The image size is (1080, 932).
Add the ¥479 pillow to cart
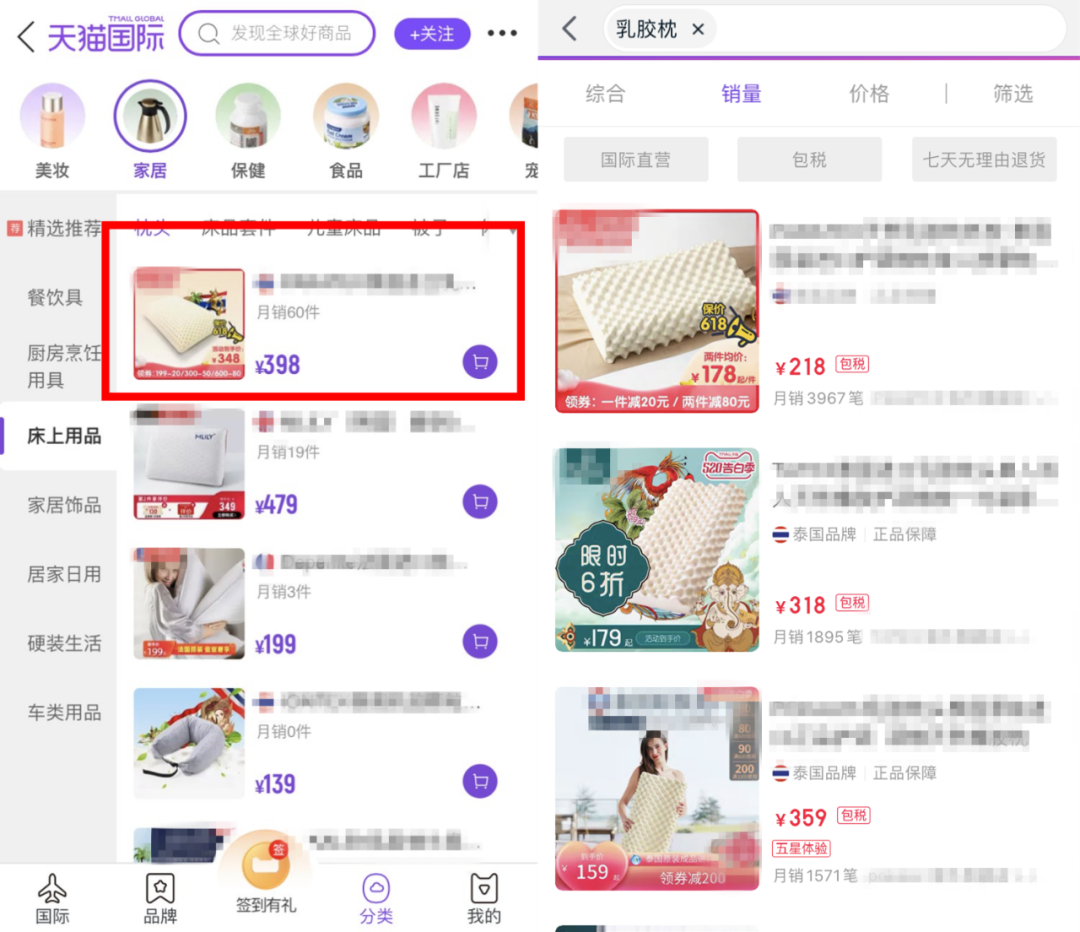[480, 502]
